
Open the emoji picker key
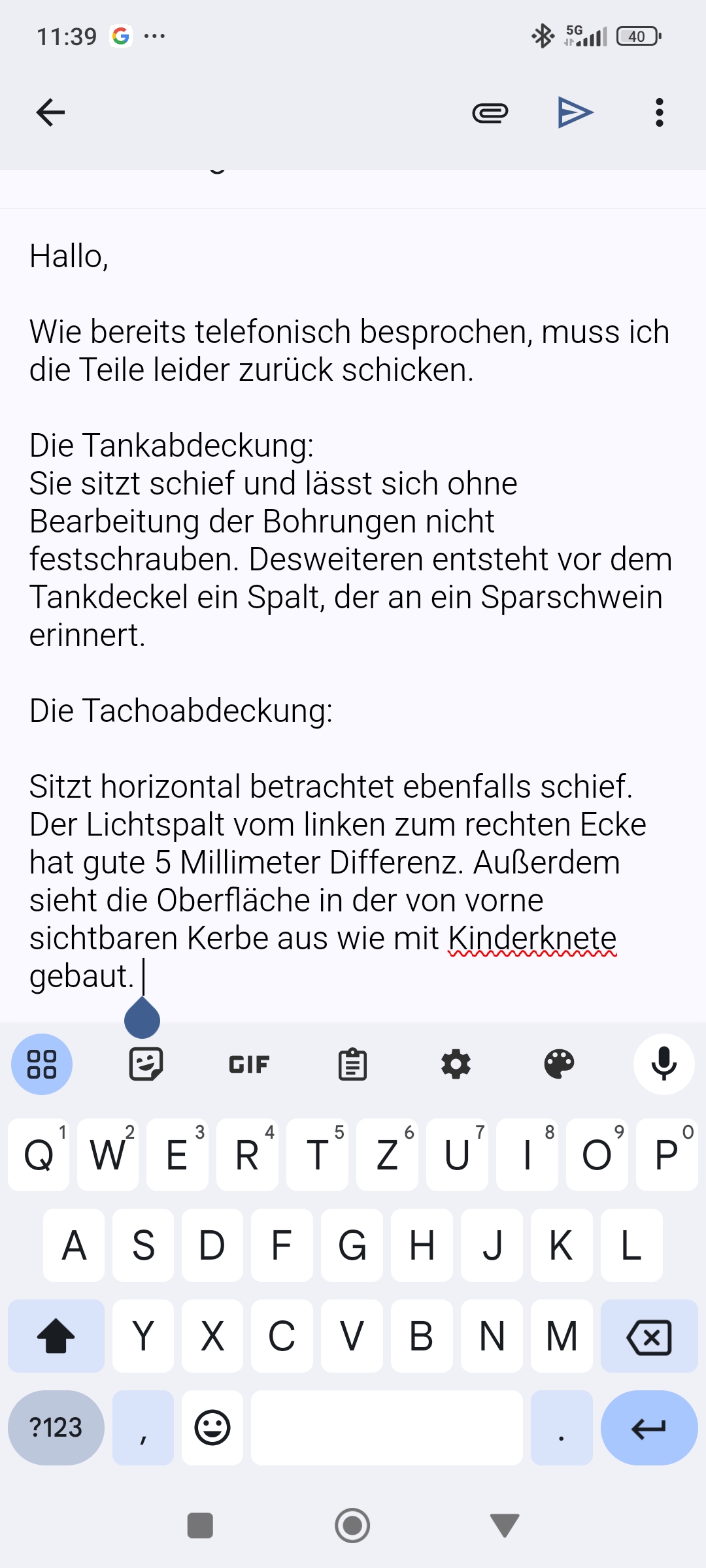[212, 1428]
